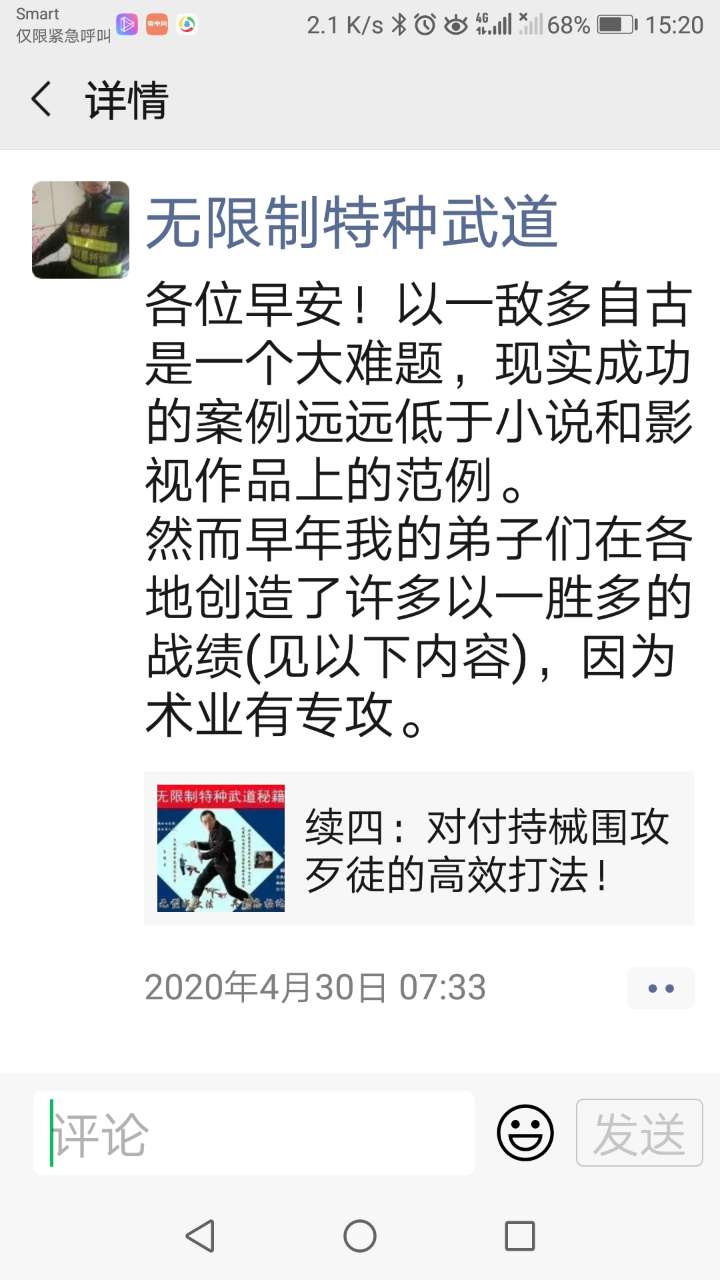Image resolution: width=720 pixels, height=1280 pixels.
Task: Open 无限制特种武道's profile avatar
Action: [x=80, y=229]
